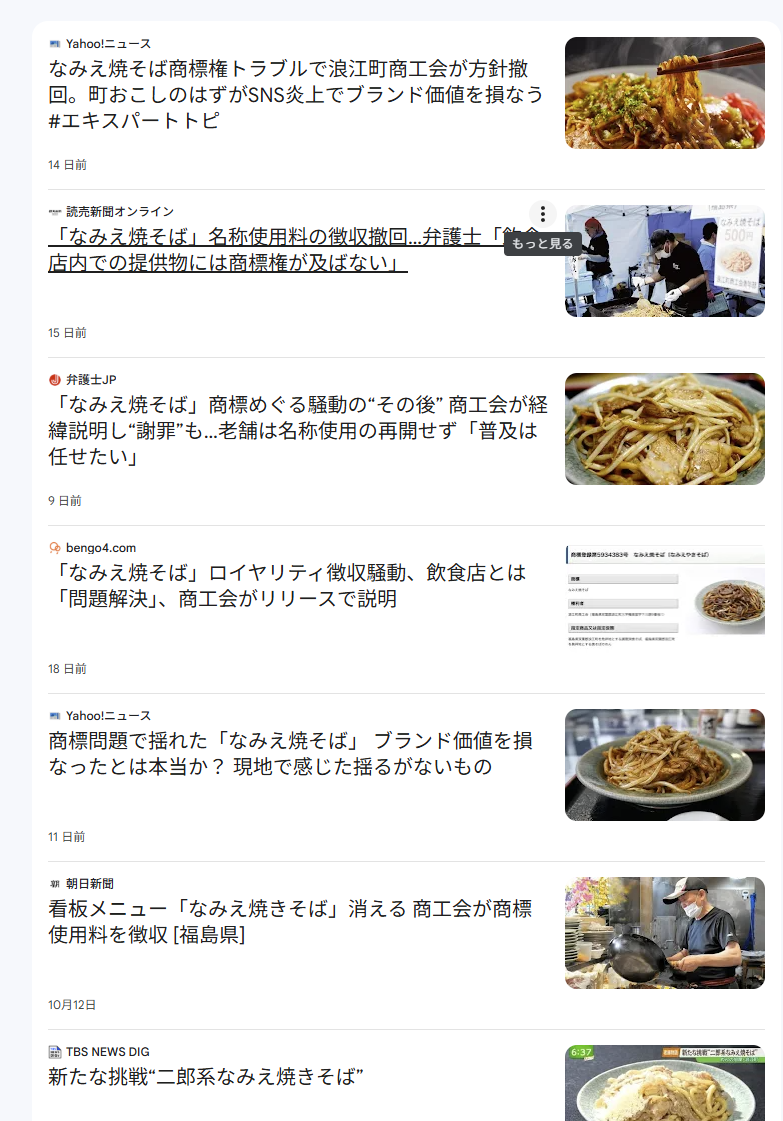The image size is (783, 1121).
Task: Open the TBS NEWS DIG article on 二郎系なみえ焼きそば
Action: click(x=205, y=1077)
